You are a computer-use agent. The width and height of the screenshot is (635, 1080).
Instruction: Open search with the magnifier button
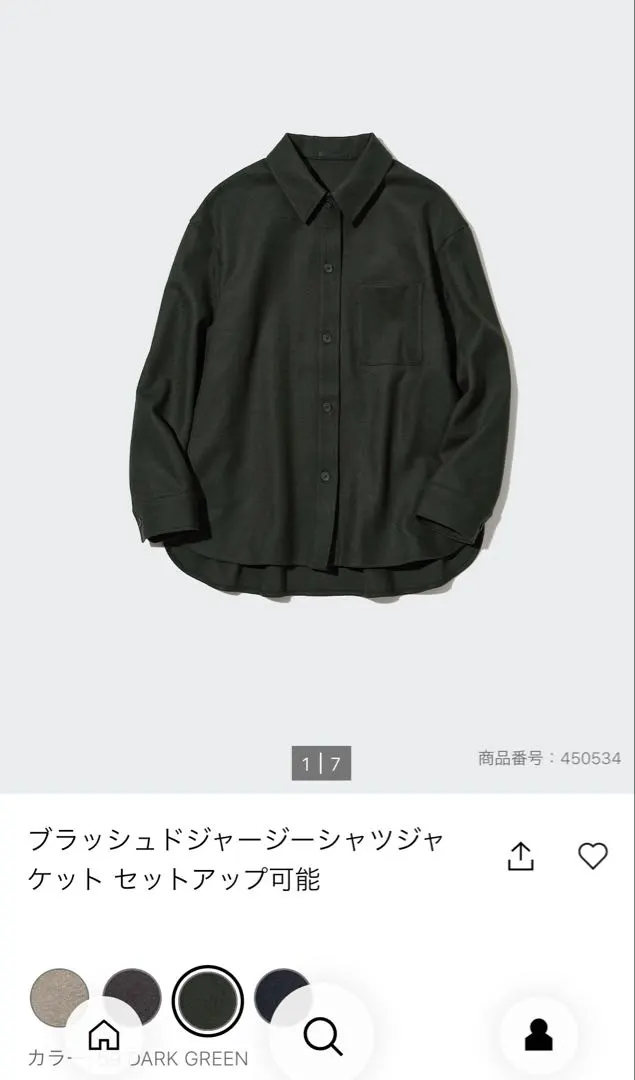point(322,1035)
